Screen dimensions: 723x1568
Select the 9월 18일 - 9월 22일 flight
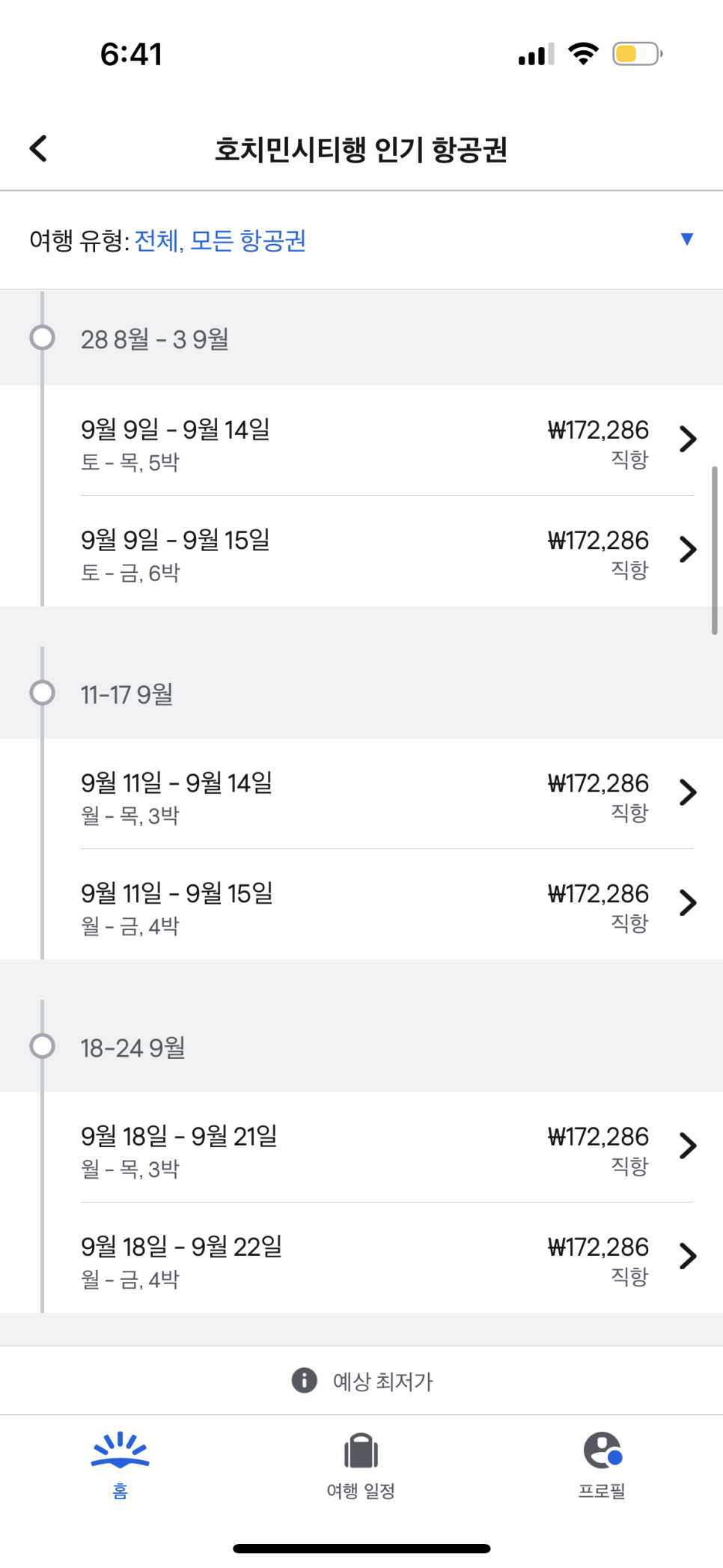361,1258
